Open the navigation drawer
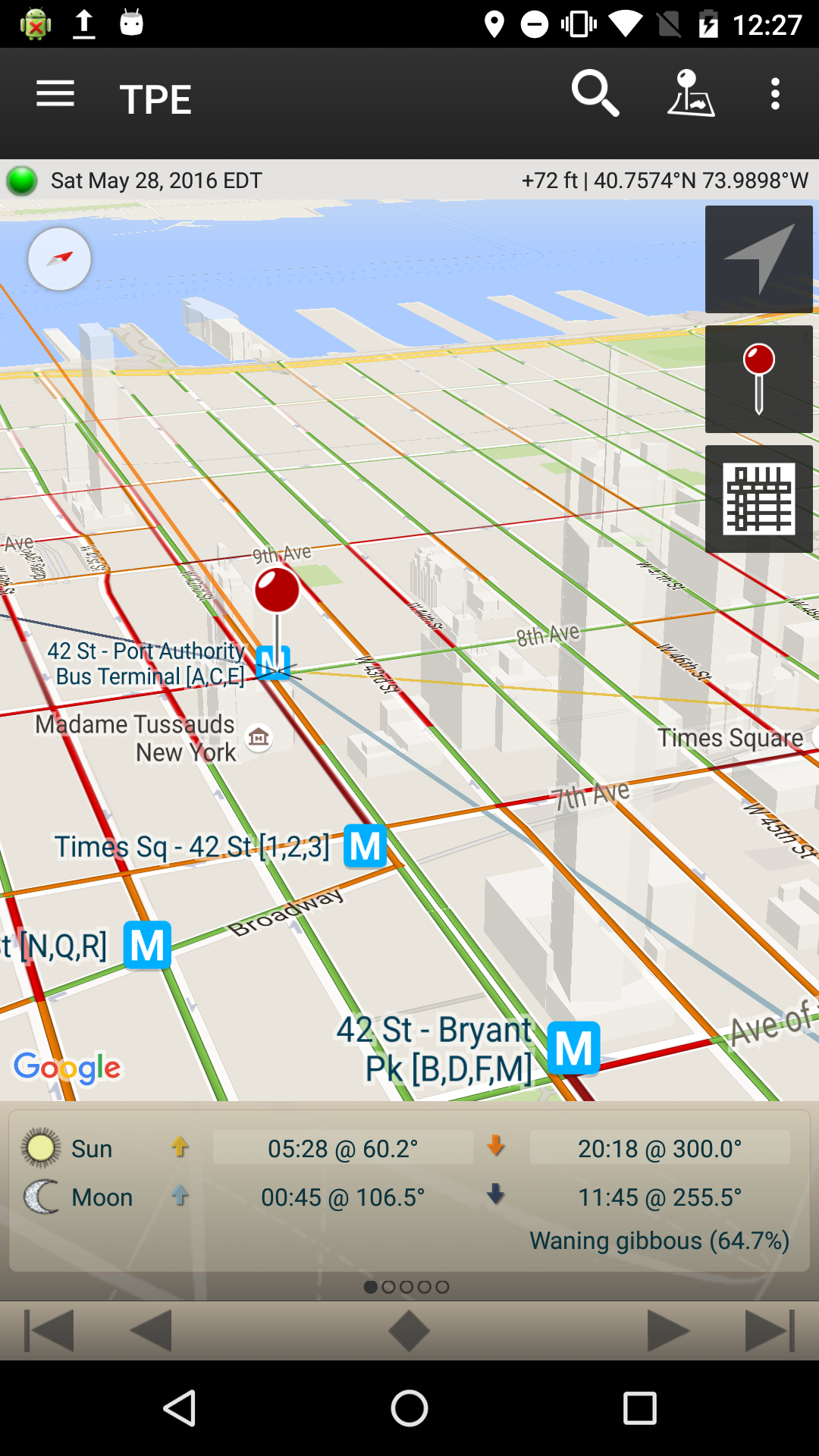 tap(54, 94)
